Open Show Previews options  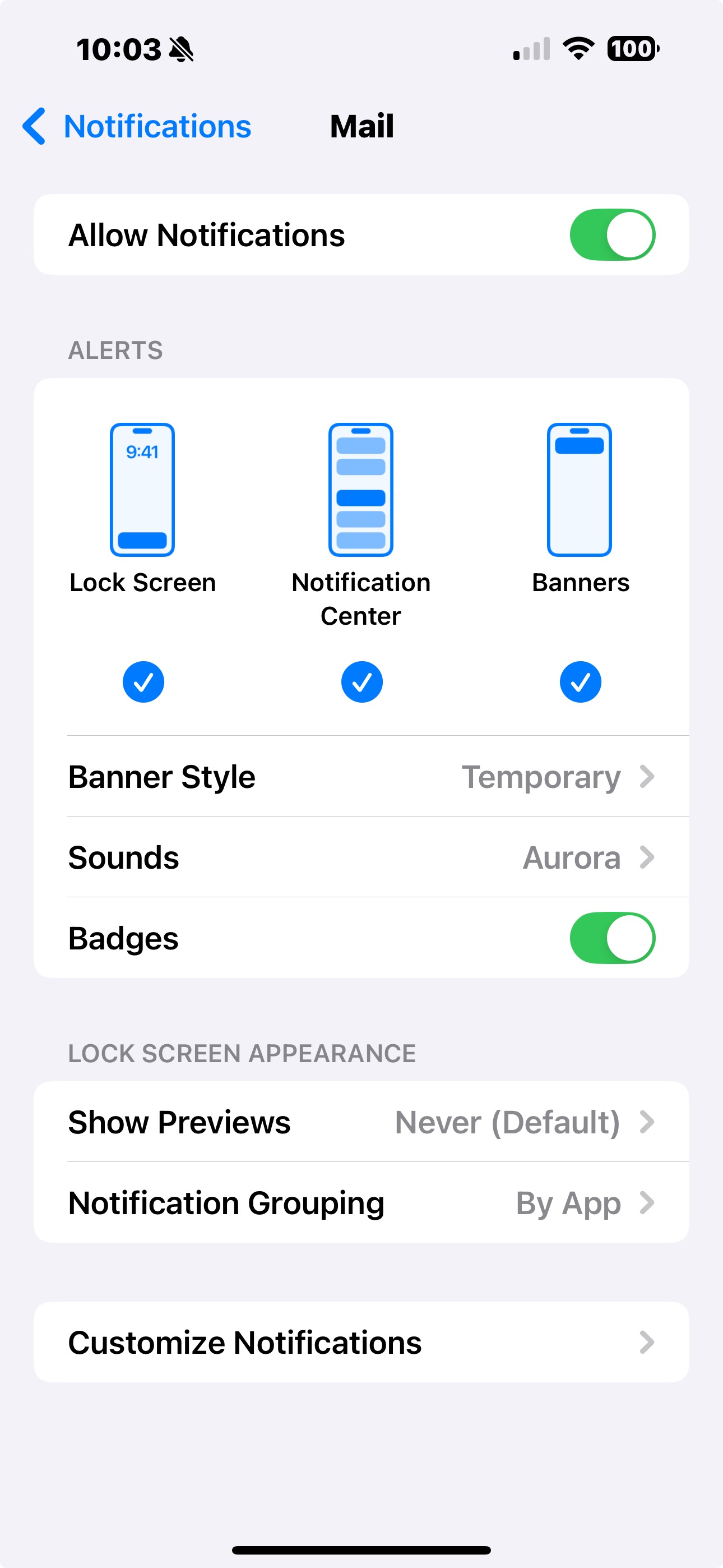(x=361, y=1122)
